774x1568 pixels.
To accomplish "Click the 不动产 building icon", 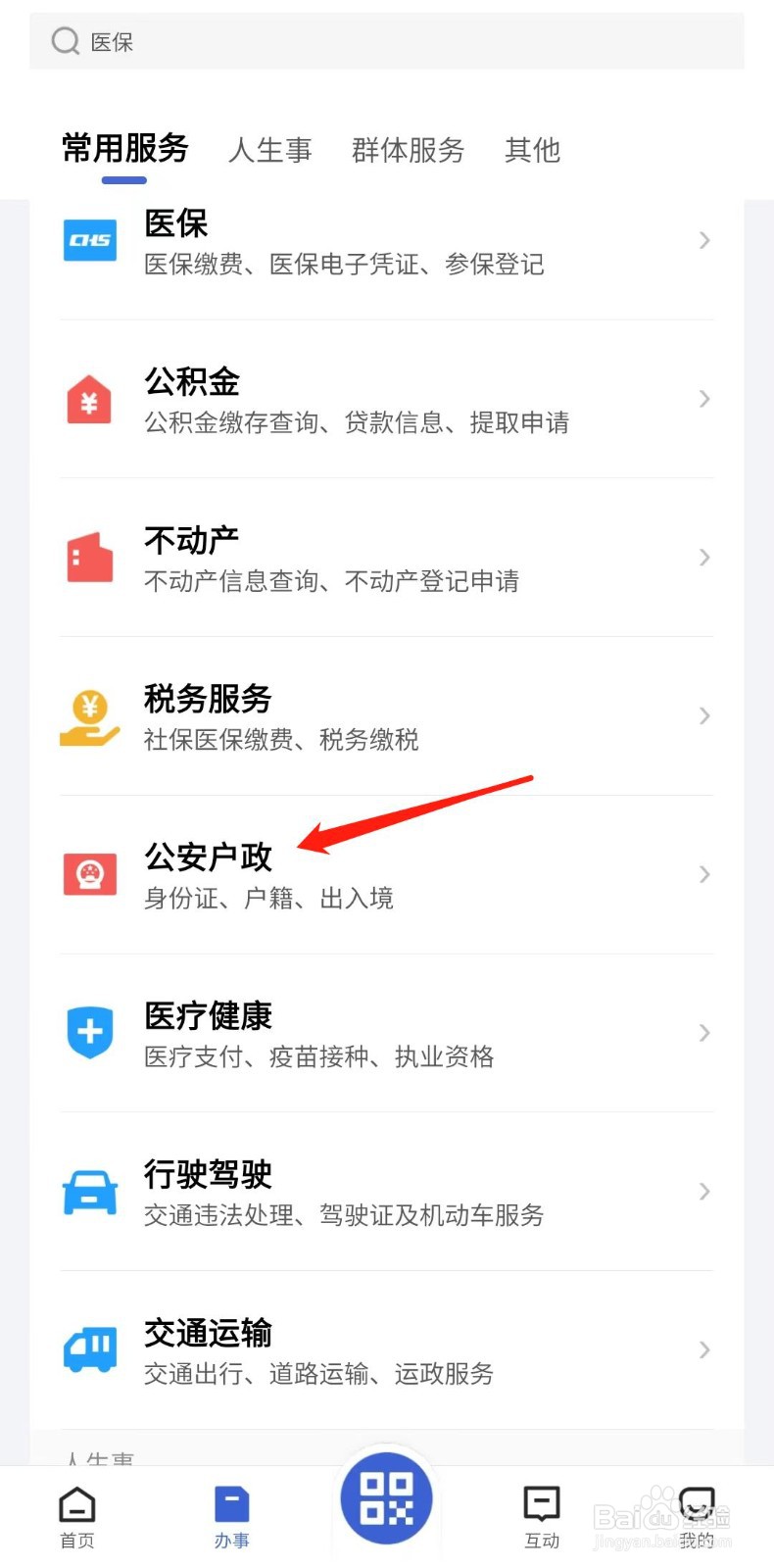I will pos(89,557).
